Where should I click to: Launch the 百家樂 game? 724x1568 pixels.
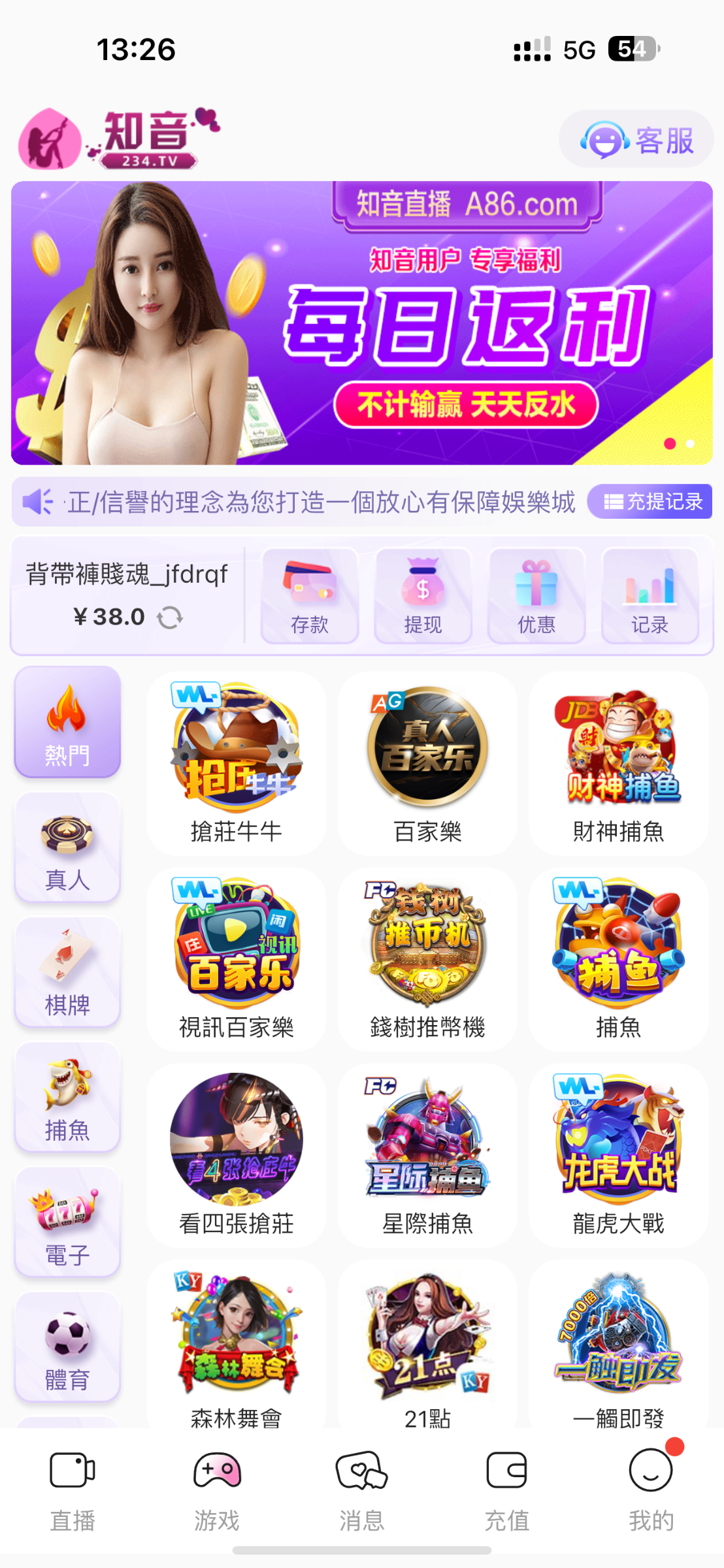click(427, 763)
